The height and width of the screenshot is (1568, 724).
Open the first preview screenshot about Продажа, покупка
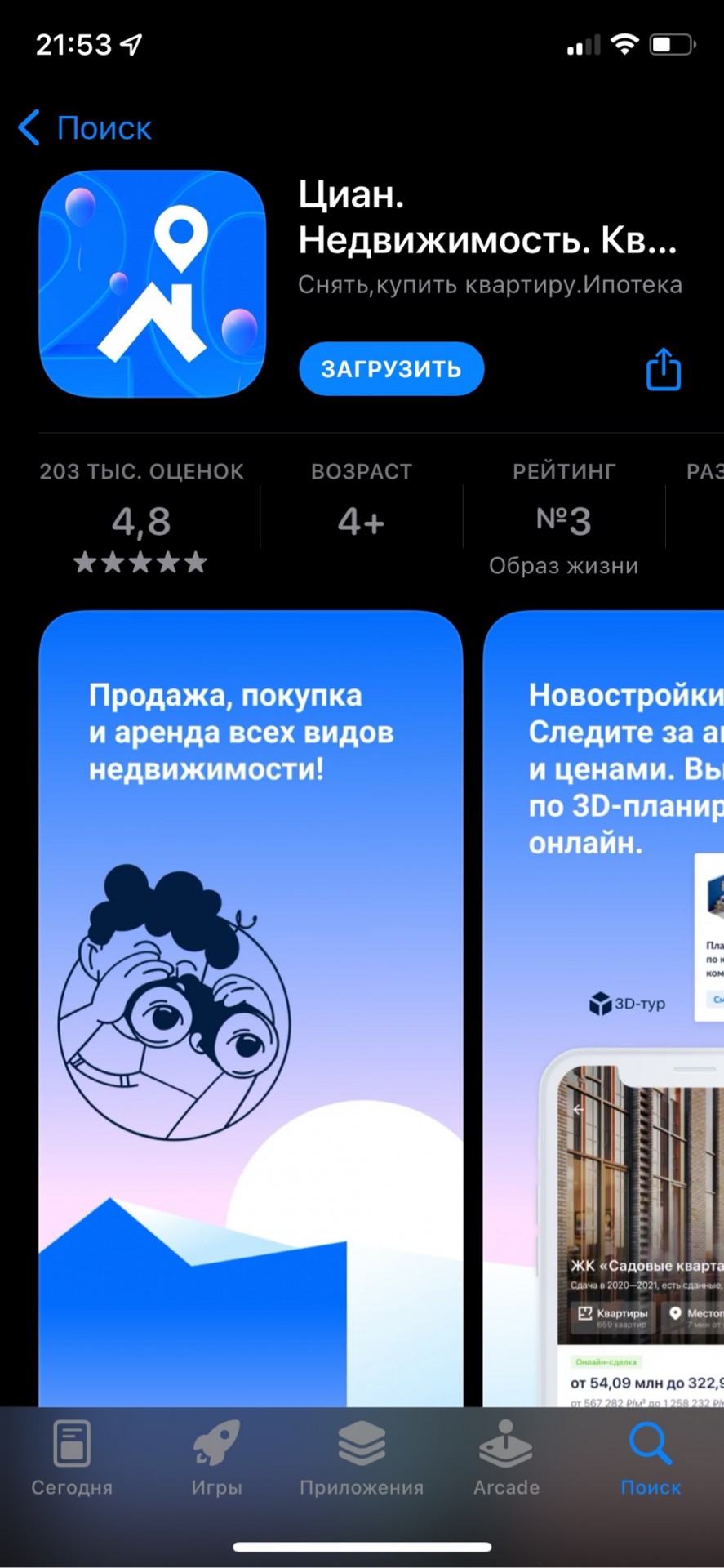(251, 980)
